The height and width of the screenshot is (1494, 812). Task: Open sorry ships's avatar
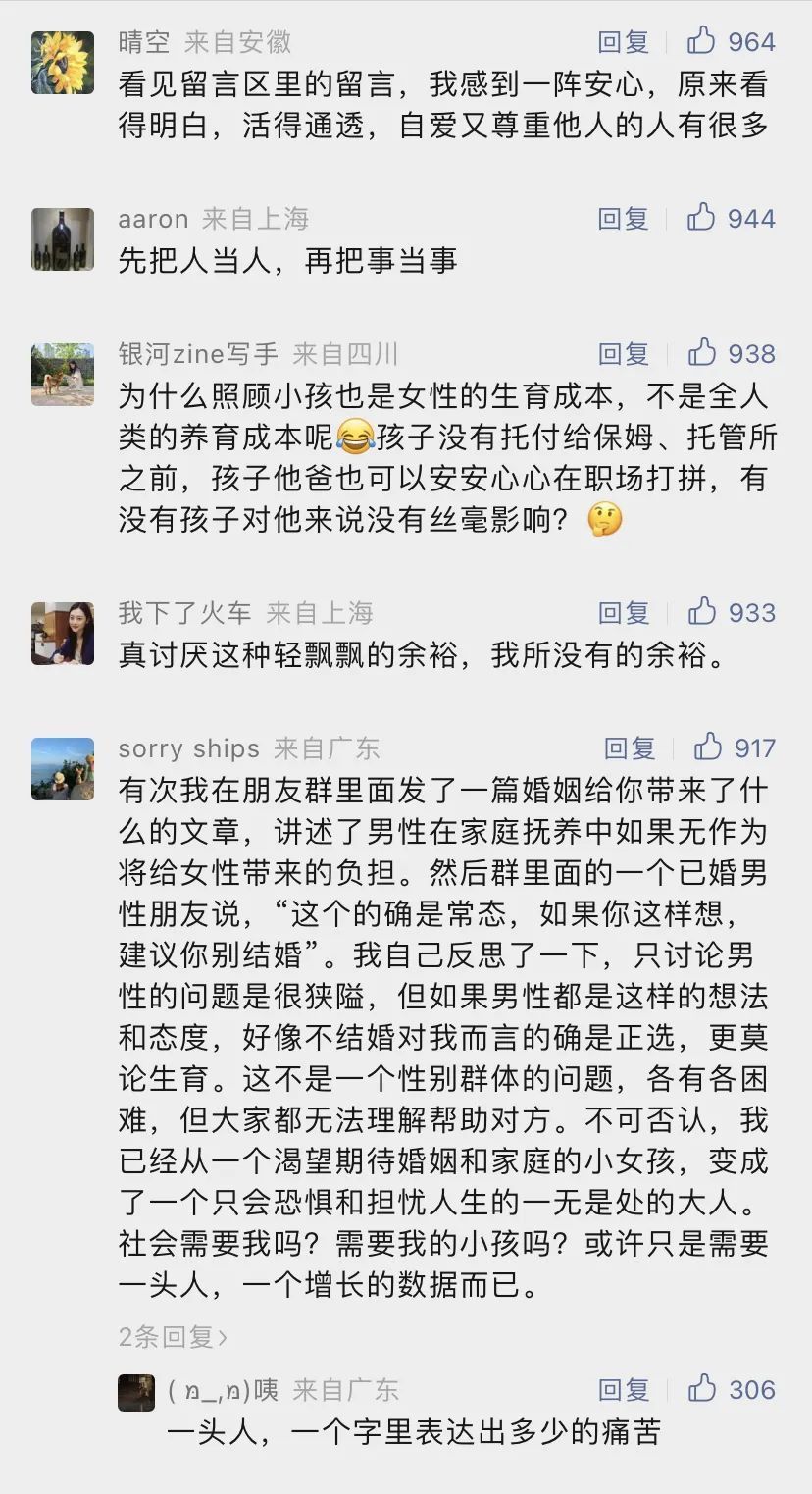(x=63, y=769)
